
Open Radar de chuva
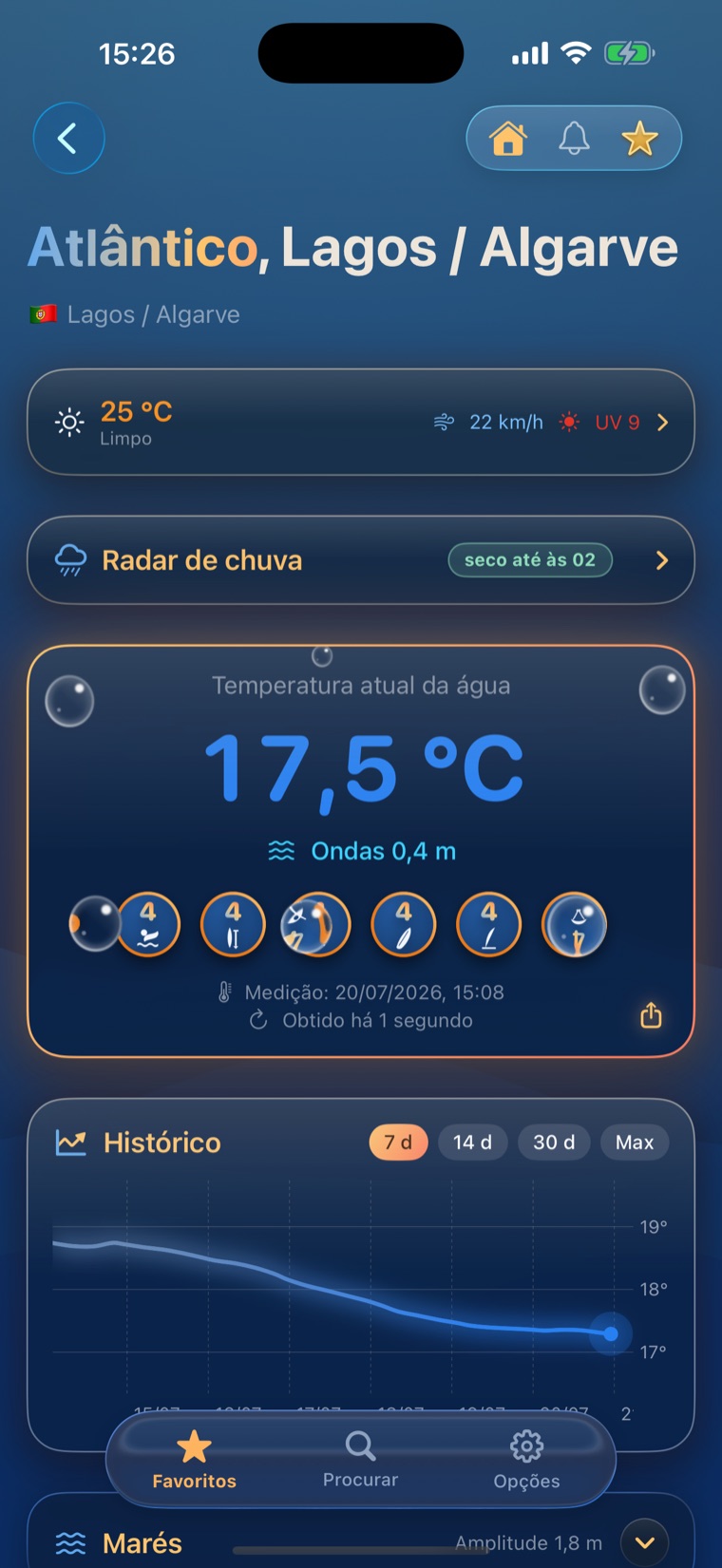pyautogui.click(x=361, y=560)
